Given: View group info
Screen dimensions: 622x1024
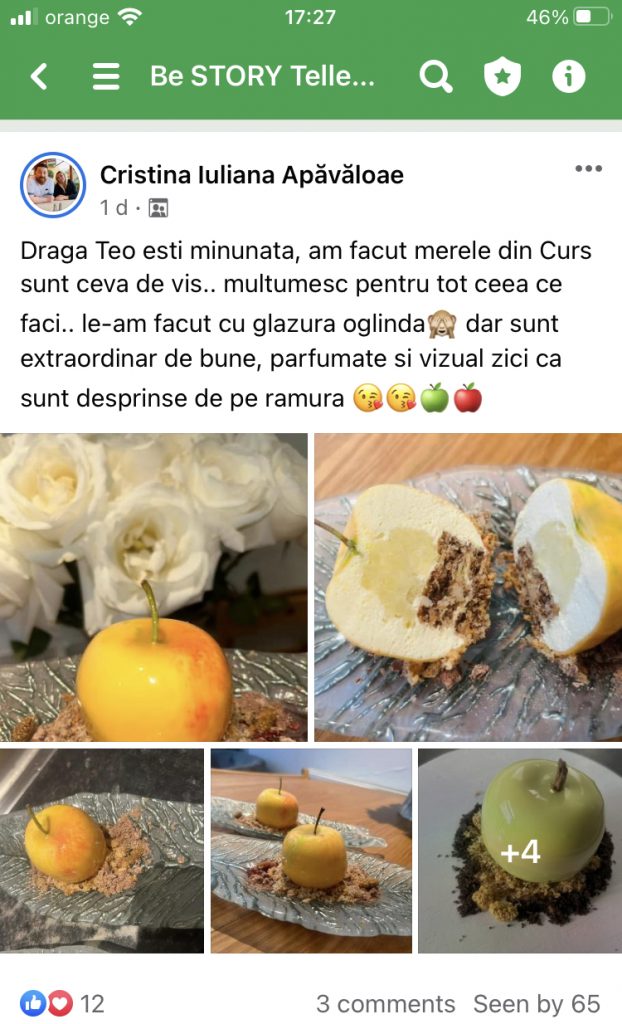Looking at the screenshot, I should pyautogui.click(x=569, y=77).
